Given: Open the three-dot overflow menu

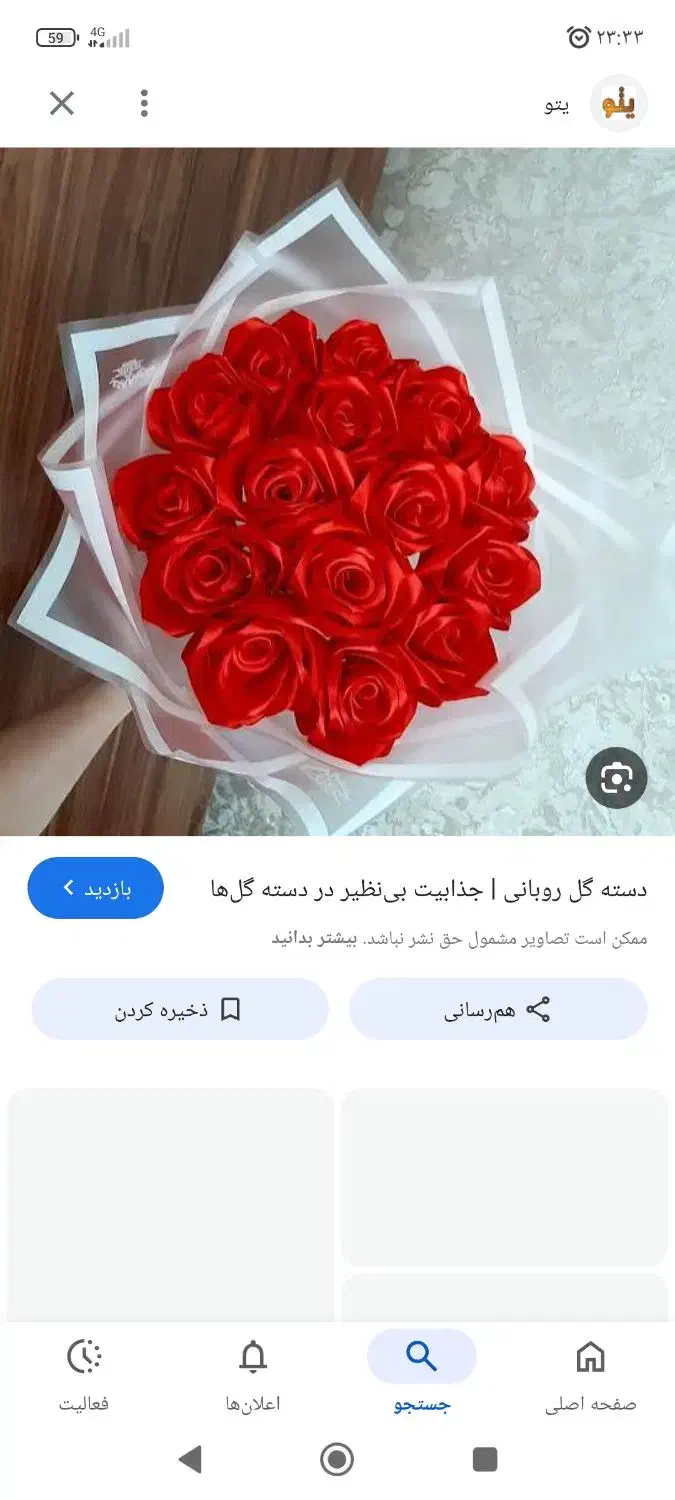Looking at the screenshot, I should (x=145, y=103).
